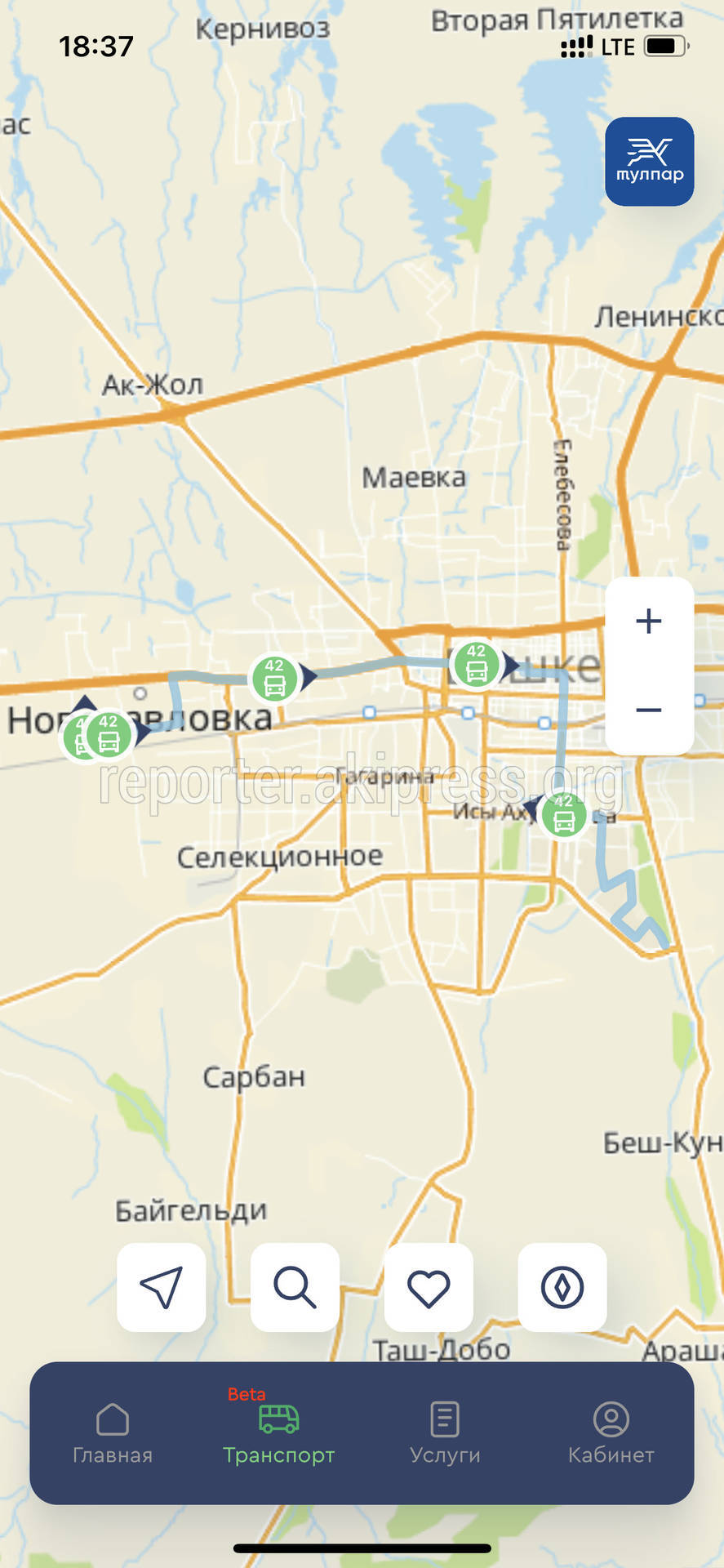Tap the compass orientation button
This screenshot has width=724, height=1568.
562,1287
